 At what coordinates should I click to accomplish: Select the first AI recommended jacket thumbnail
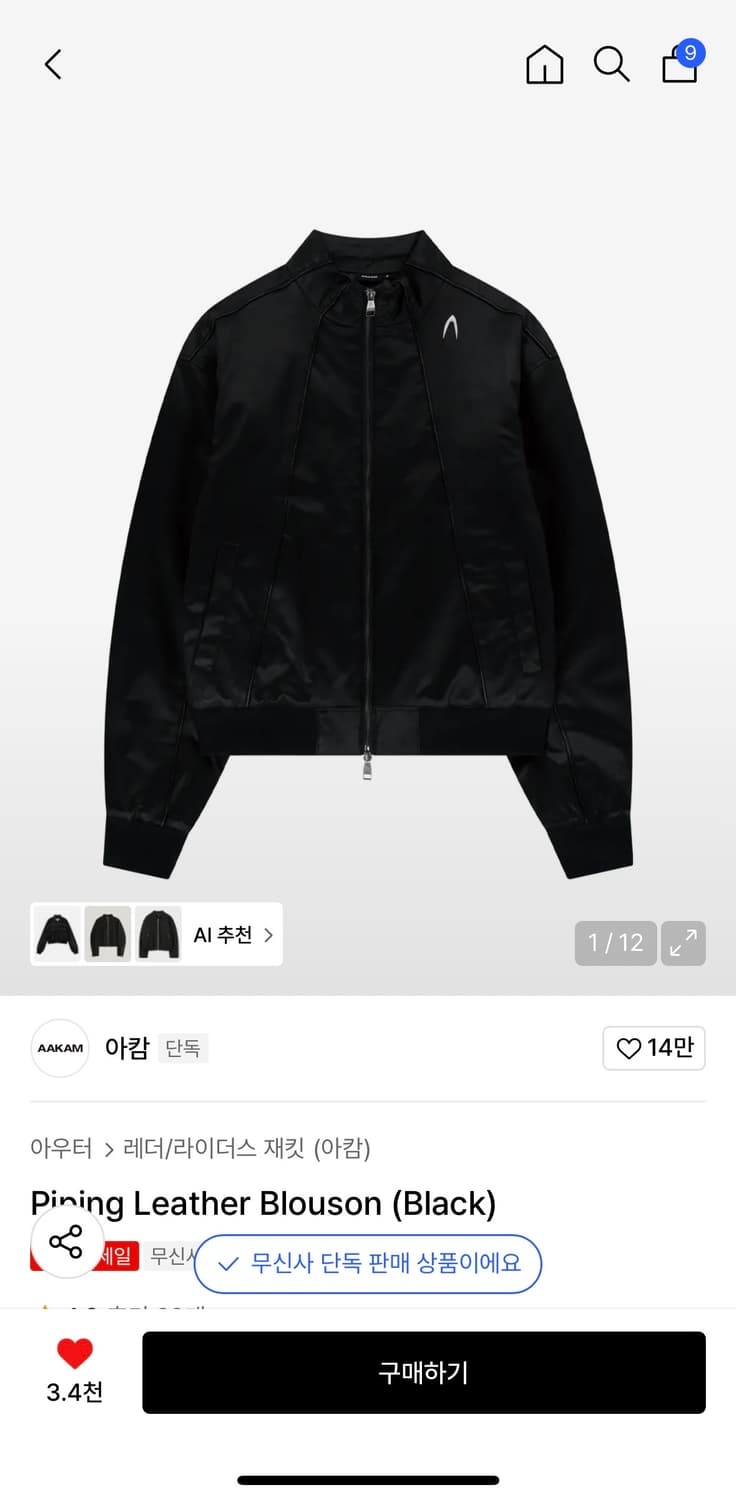pyautogui.click(x=57, y=934)
